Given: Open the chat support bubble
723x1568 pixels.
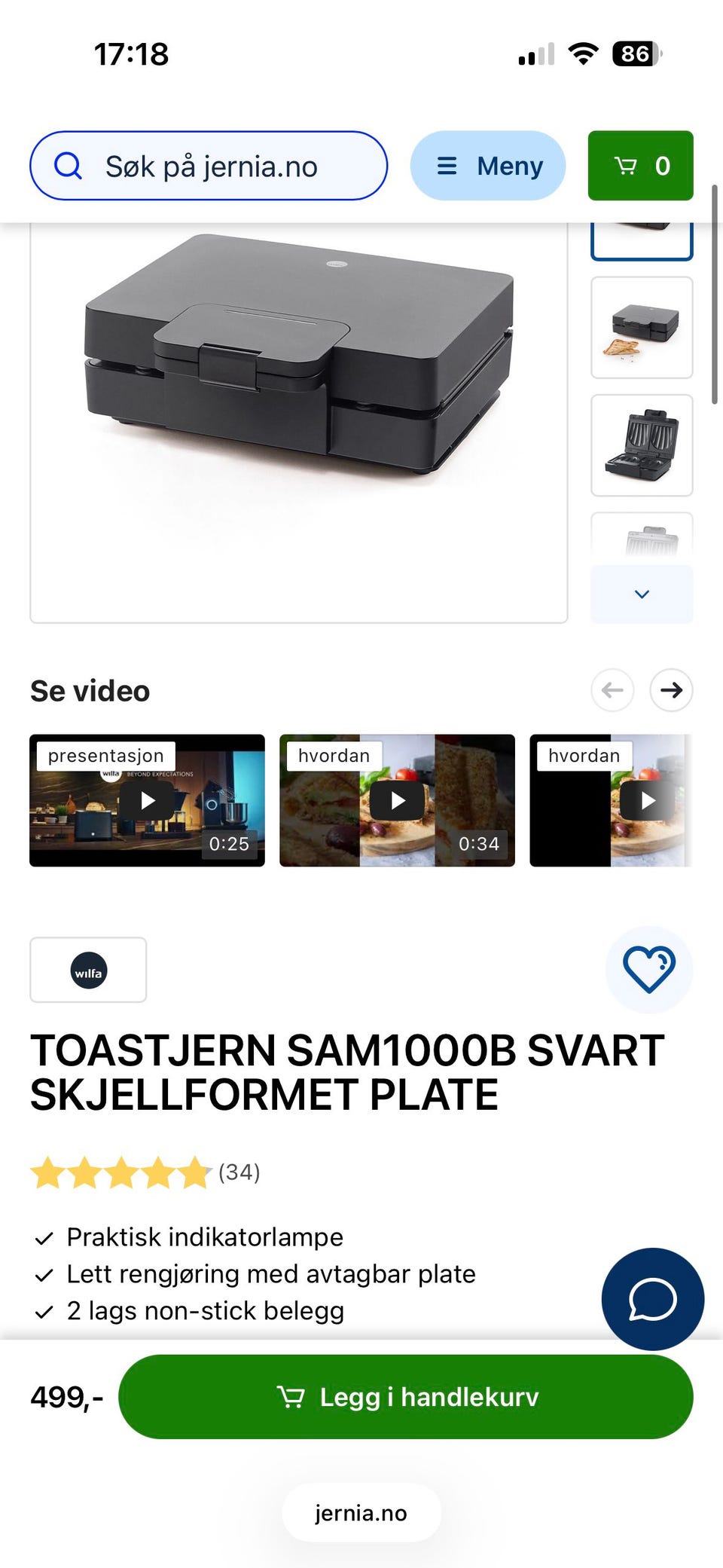Looking at the screenshot, I should (x=652, y=1299).
